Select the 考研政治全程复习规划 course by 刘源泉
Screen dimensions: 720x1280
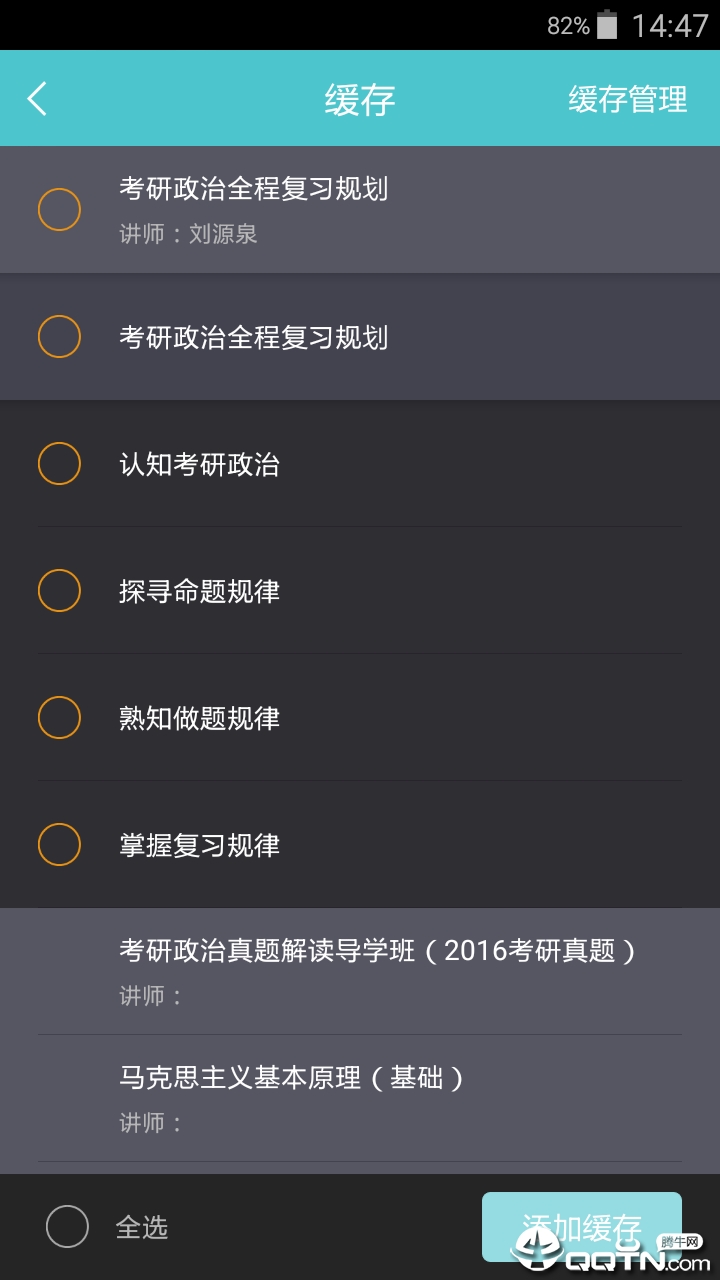59,209
